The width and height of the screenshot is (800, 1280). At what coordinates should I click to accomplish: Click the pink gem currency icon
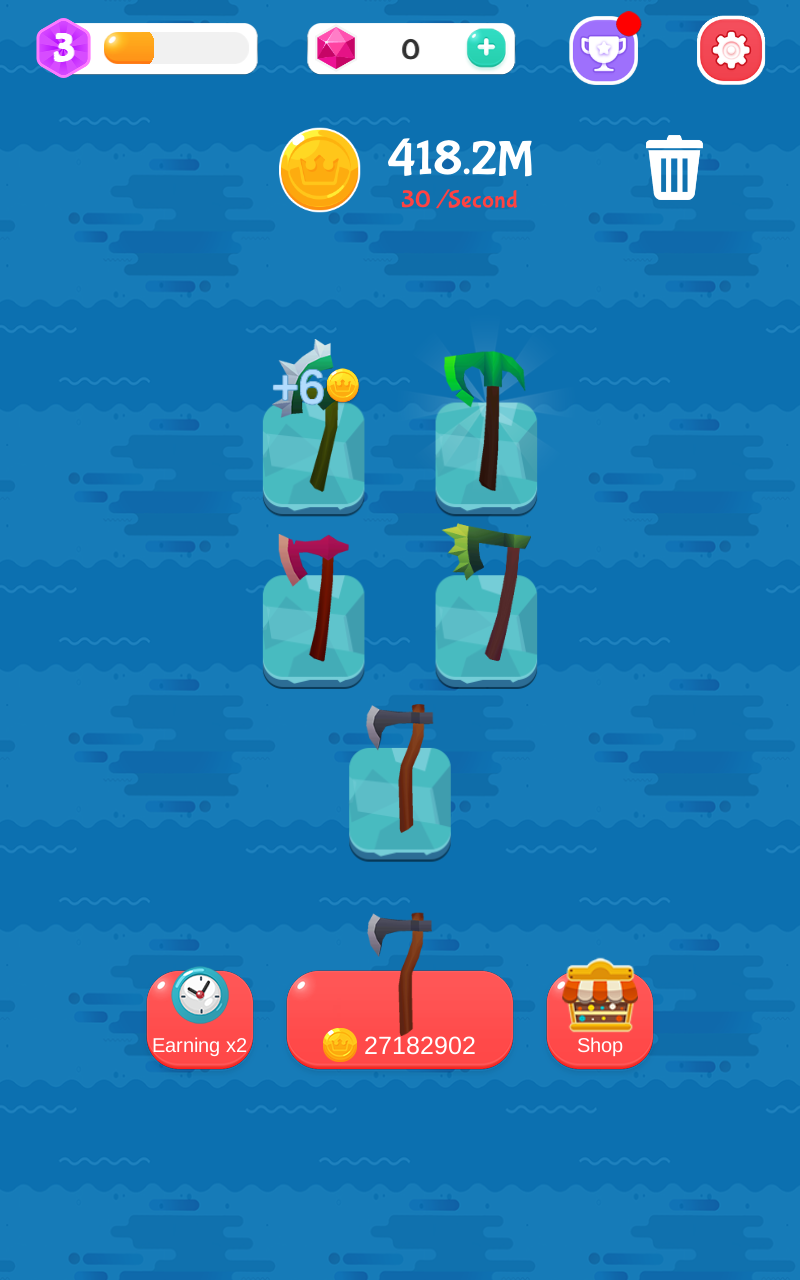tap(334, 48)
